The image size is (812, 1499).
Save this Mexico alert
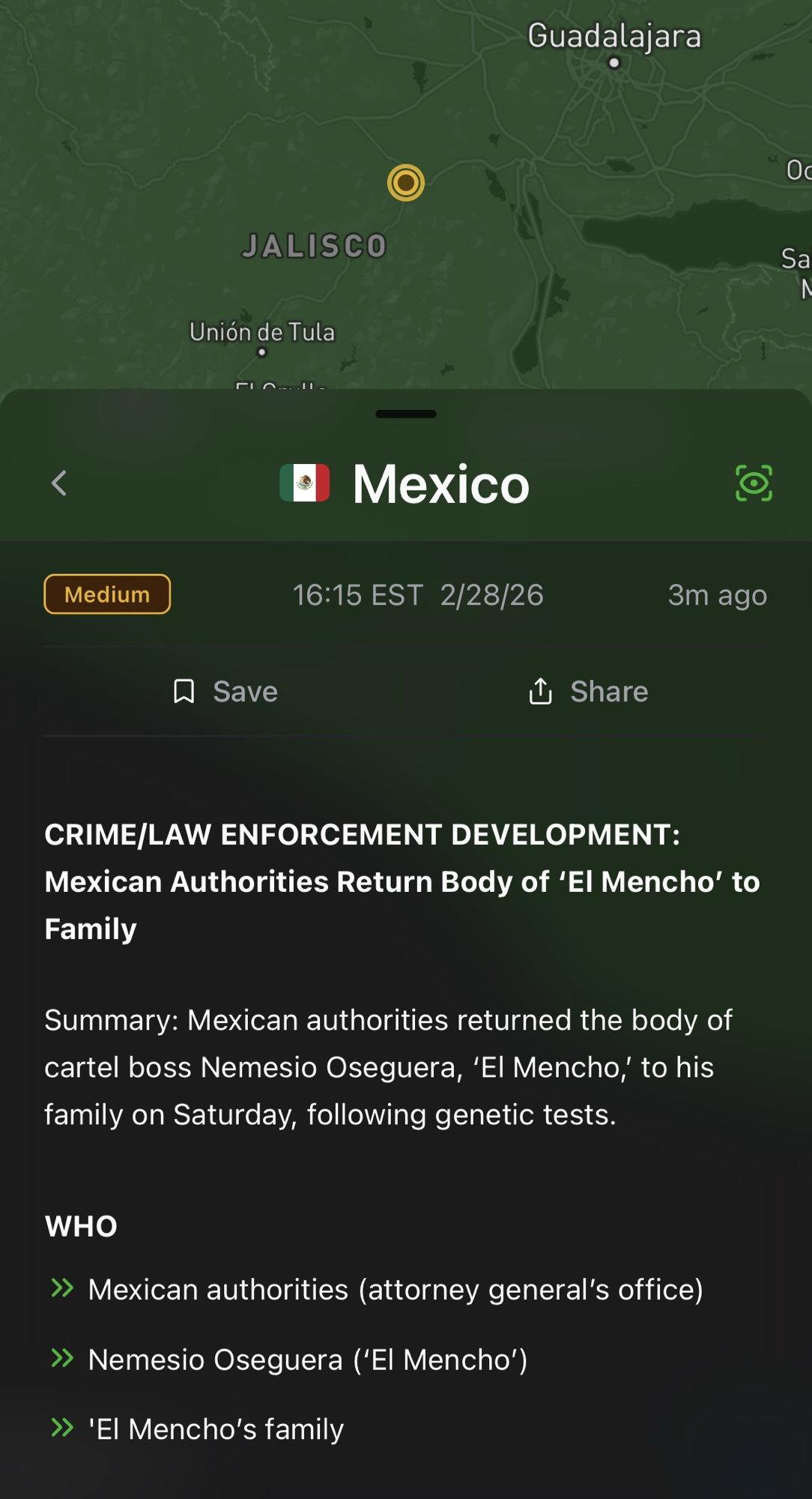click(225, 691)
